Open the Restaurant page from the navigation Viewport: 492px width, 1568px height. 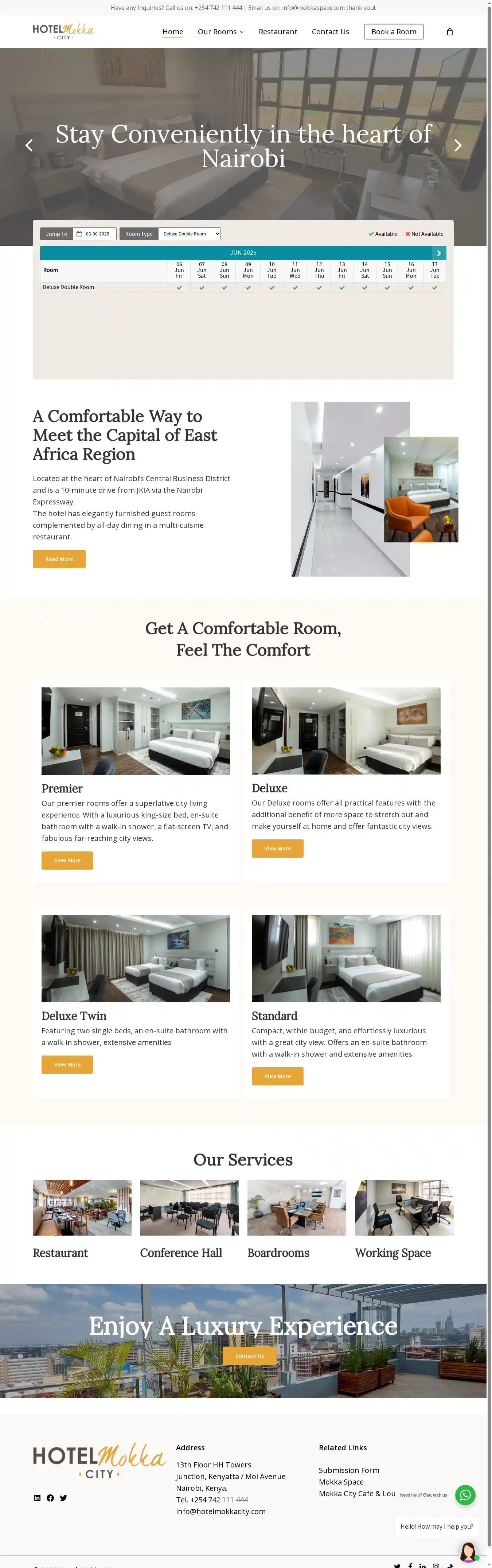[x=278, y=32]
